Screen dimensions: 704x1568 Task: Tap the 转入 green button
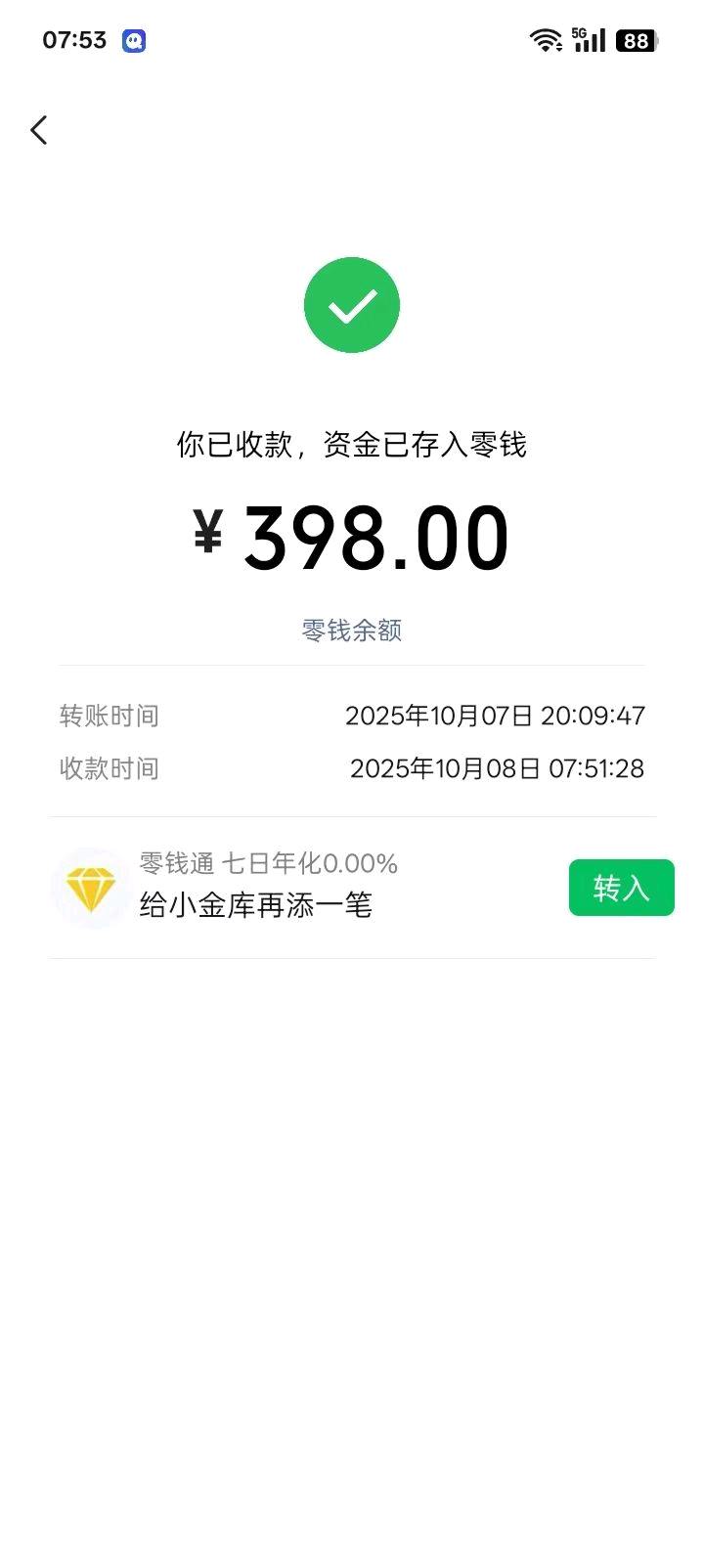click(x=621, y=887)
